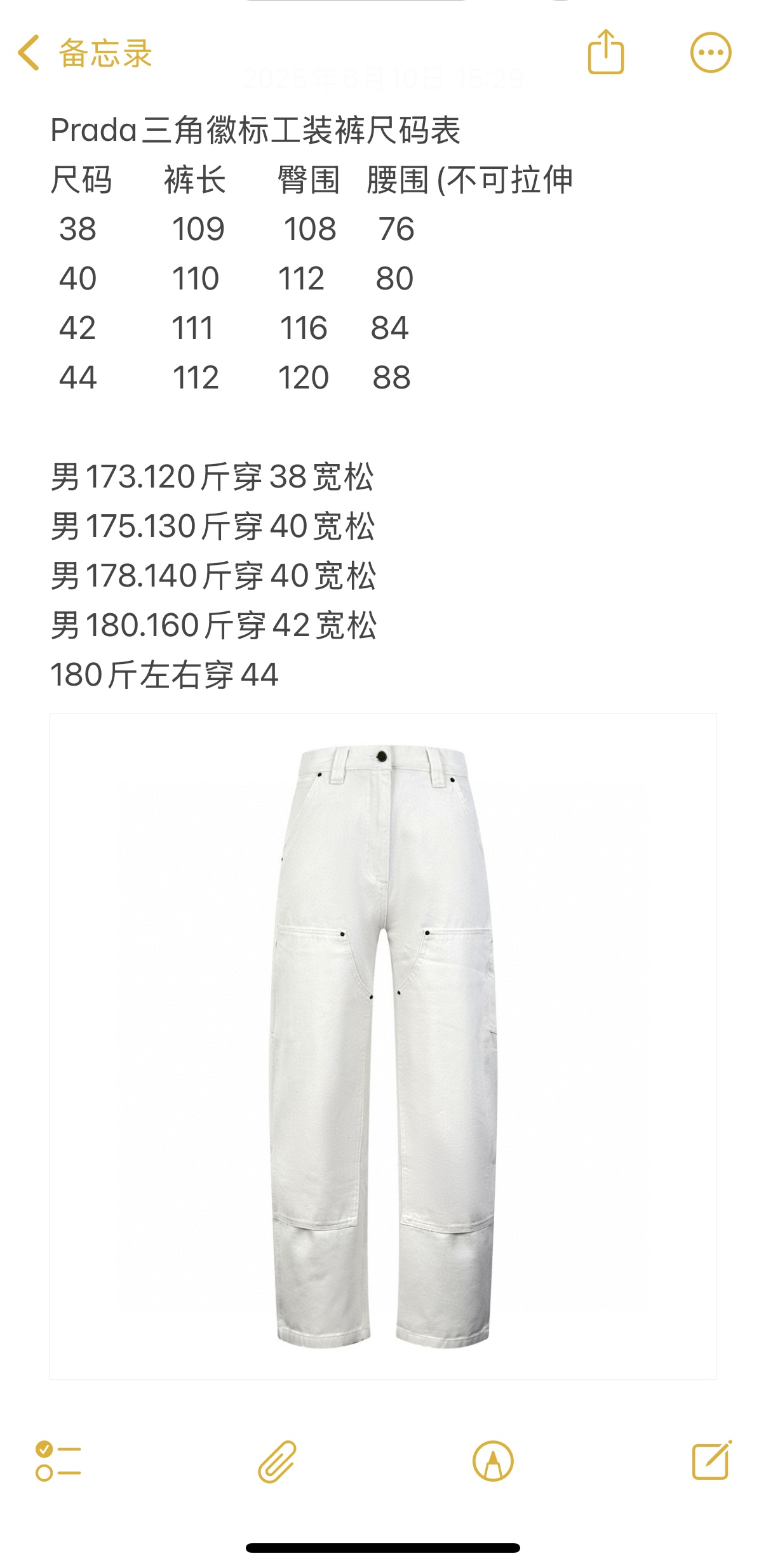Open the markup pen tool
This screenshot has width=766, height=1568.
493,1461
